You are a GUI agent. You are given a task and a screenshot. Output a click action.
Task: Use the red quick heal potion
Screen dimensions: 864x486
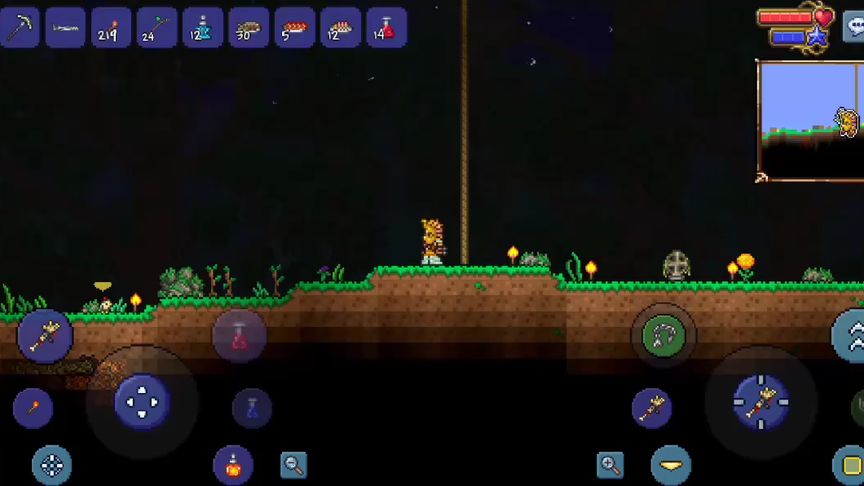(240, 337)
